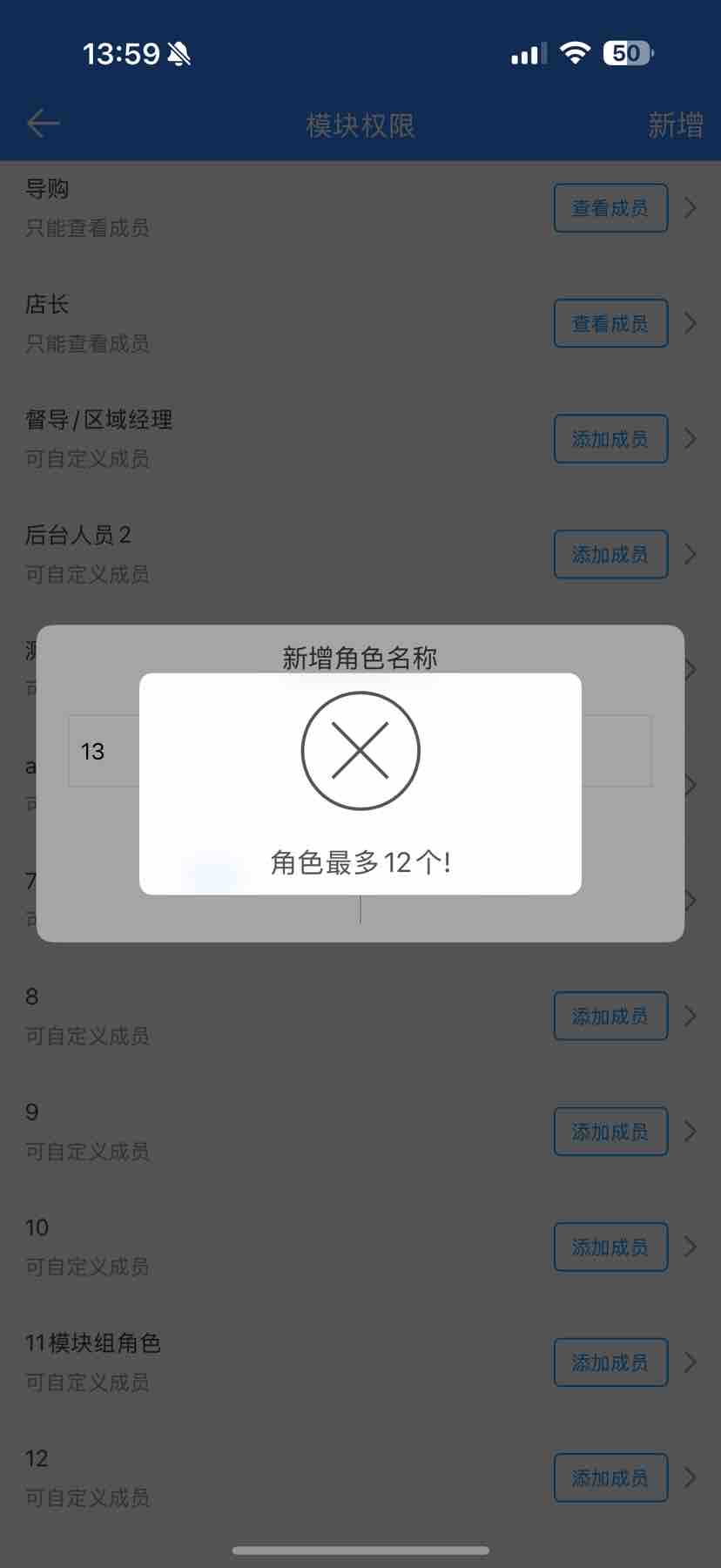Tap 查看成员 for 店长
721x1568 pixels.
pyautogui.click(x=610, y=323)
